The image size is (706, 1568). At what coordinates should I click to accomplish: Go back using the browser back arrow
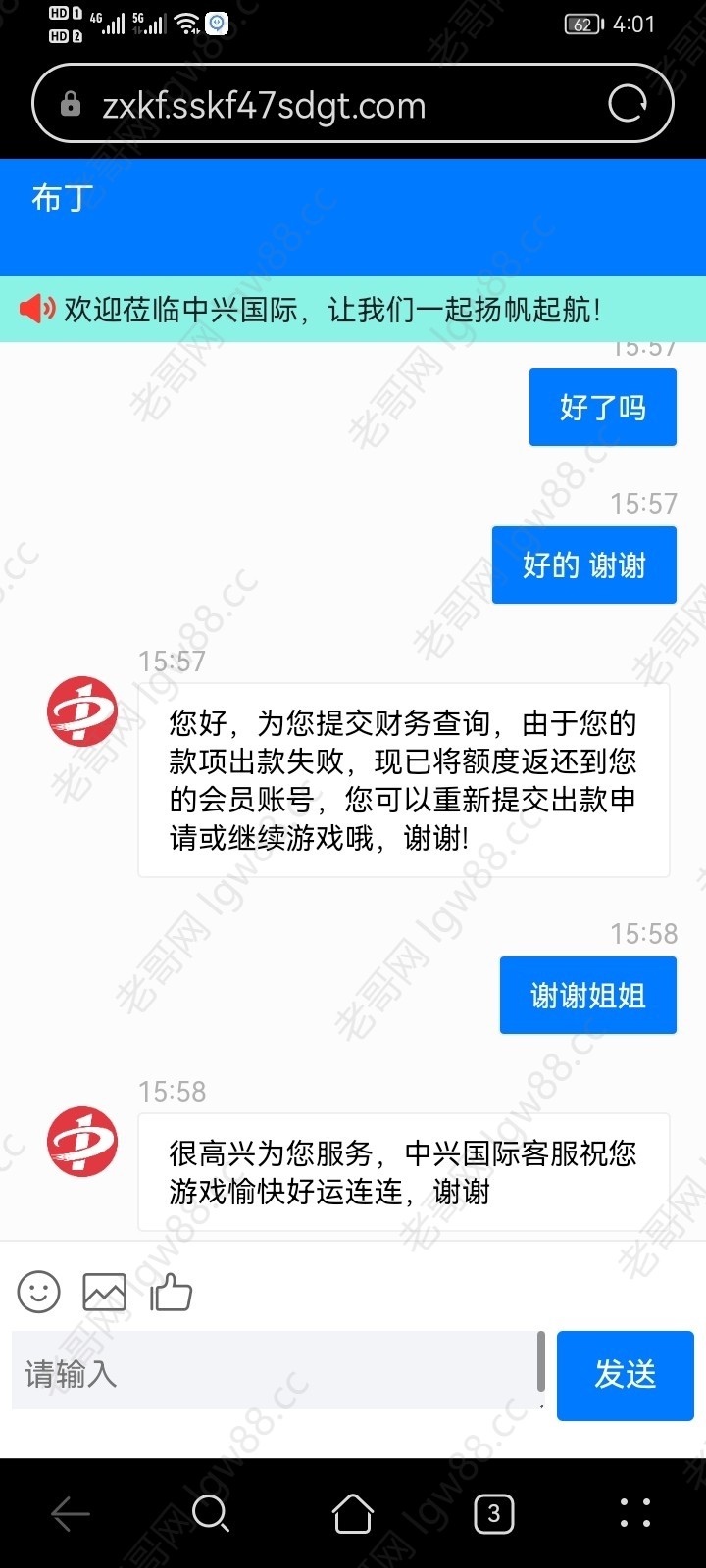71,1514
